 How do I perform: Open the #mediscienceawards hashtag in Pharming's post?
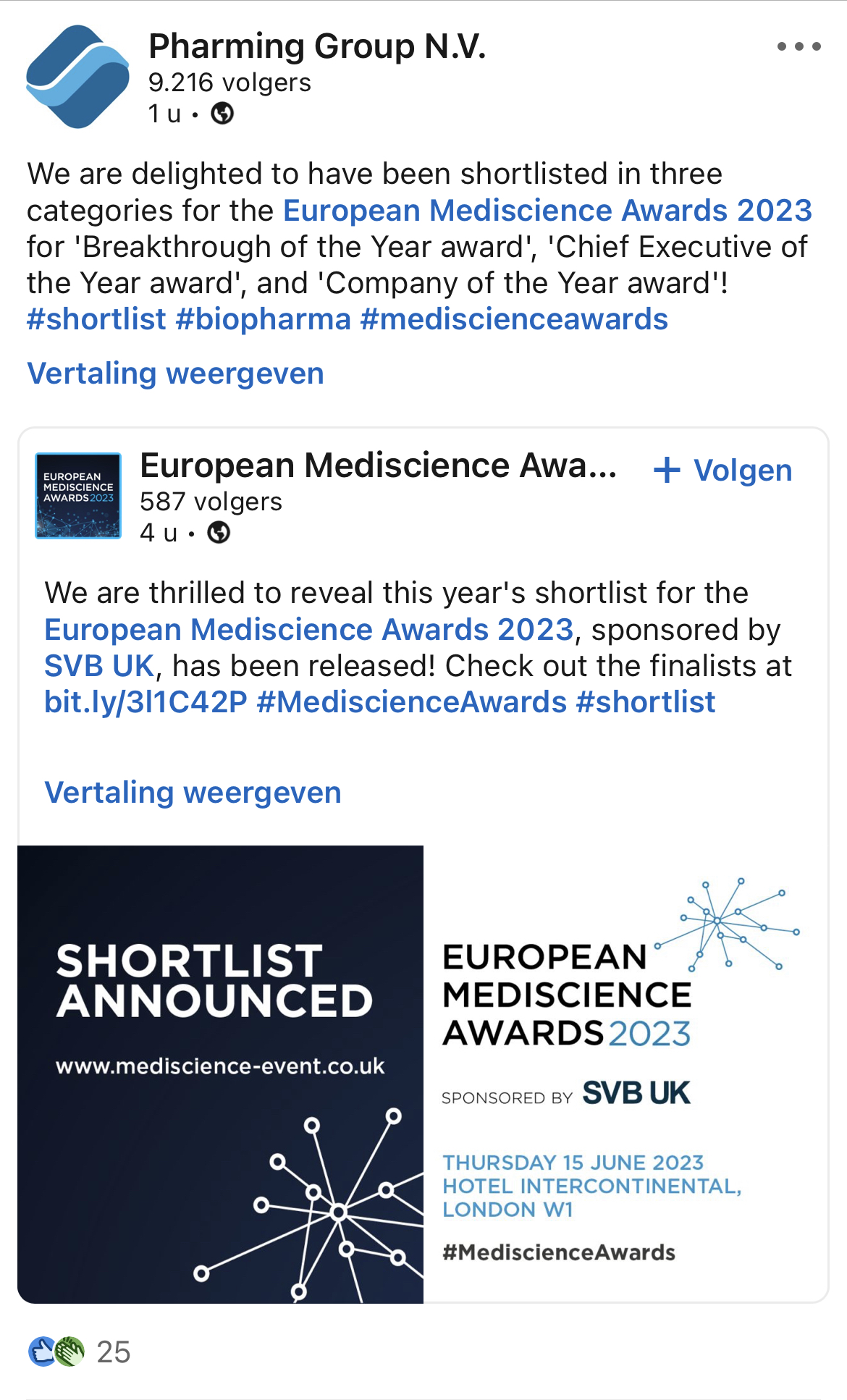pos(513,319)
